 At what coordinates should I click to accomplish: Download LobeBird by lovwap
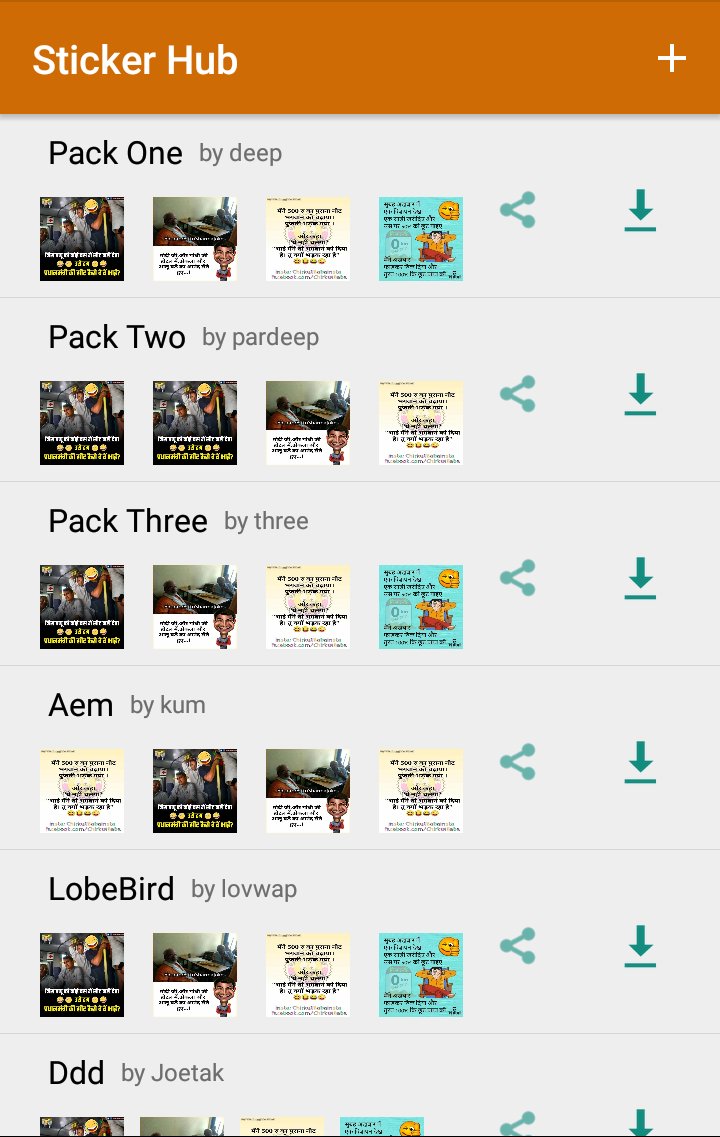[640, 946]
